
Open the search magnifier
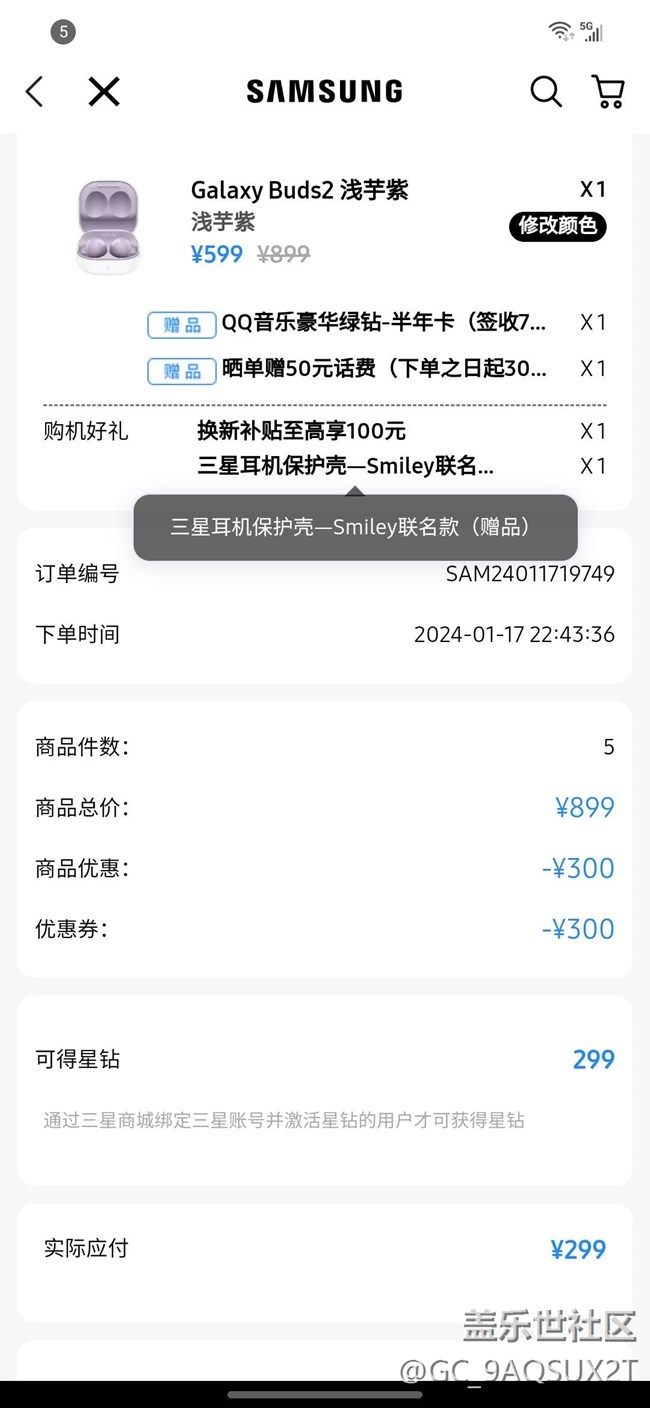(545, 92)
